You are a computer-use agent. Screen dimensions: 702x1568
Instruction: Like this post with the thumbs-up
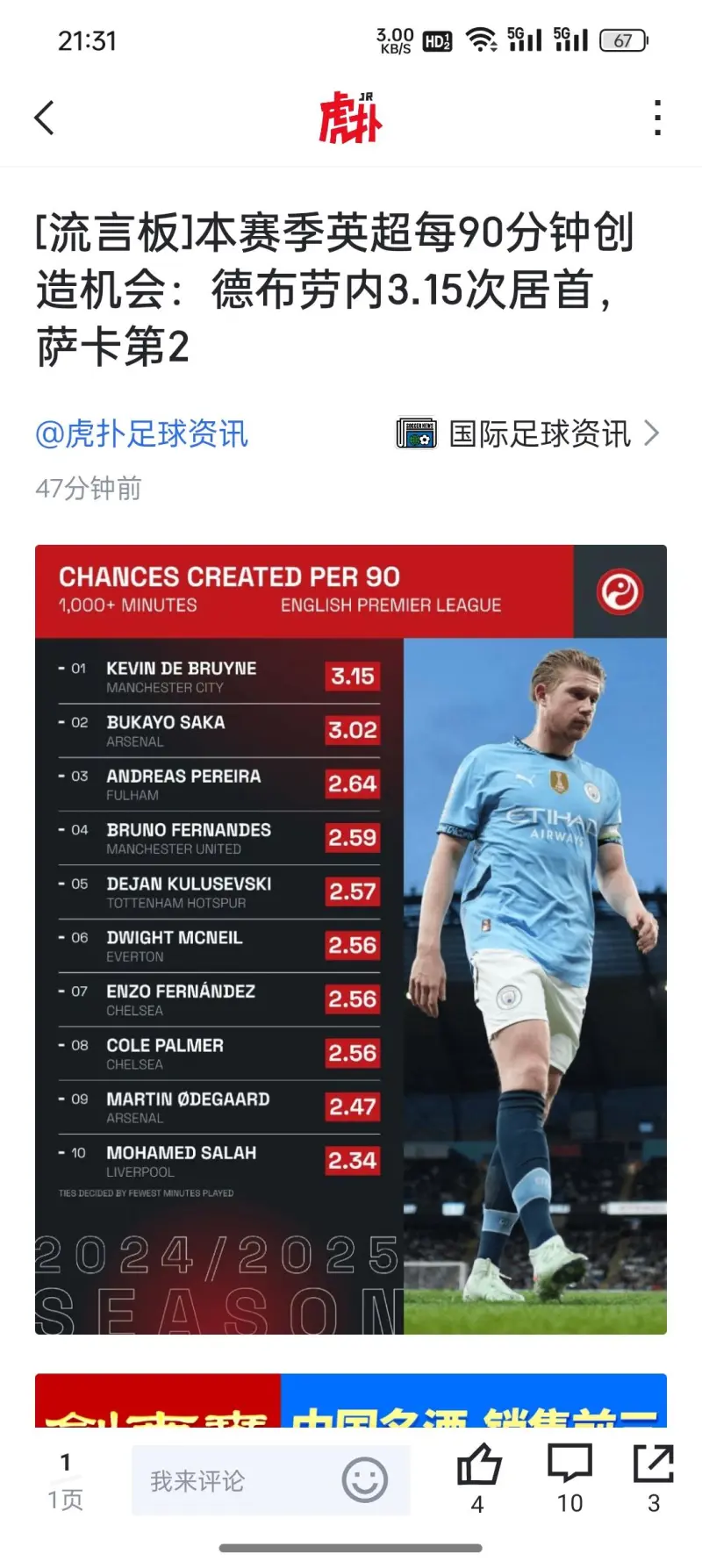(x=478, y=1479)
